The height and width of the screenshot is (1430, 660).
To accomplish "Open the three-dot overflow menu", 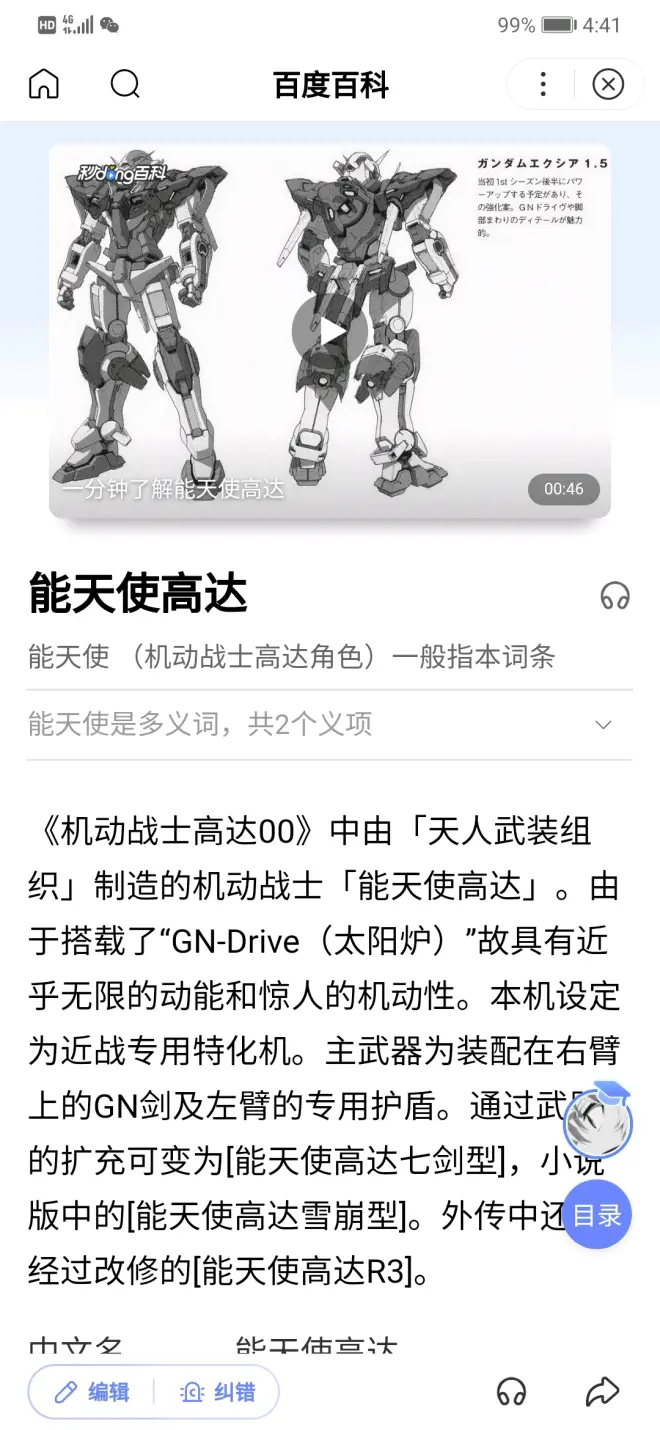I will click(543, 84).
